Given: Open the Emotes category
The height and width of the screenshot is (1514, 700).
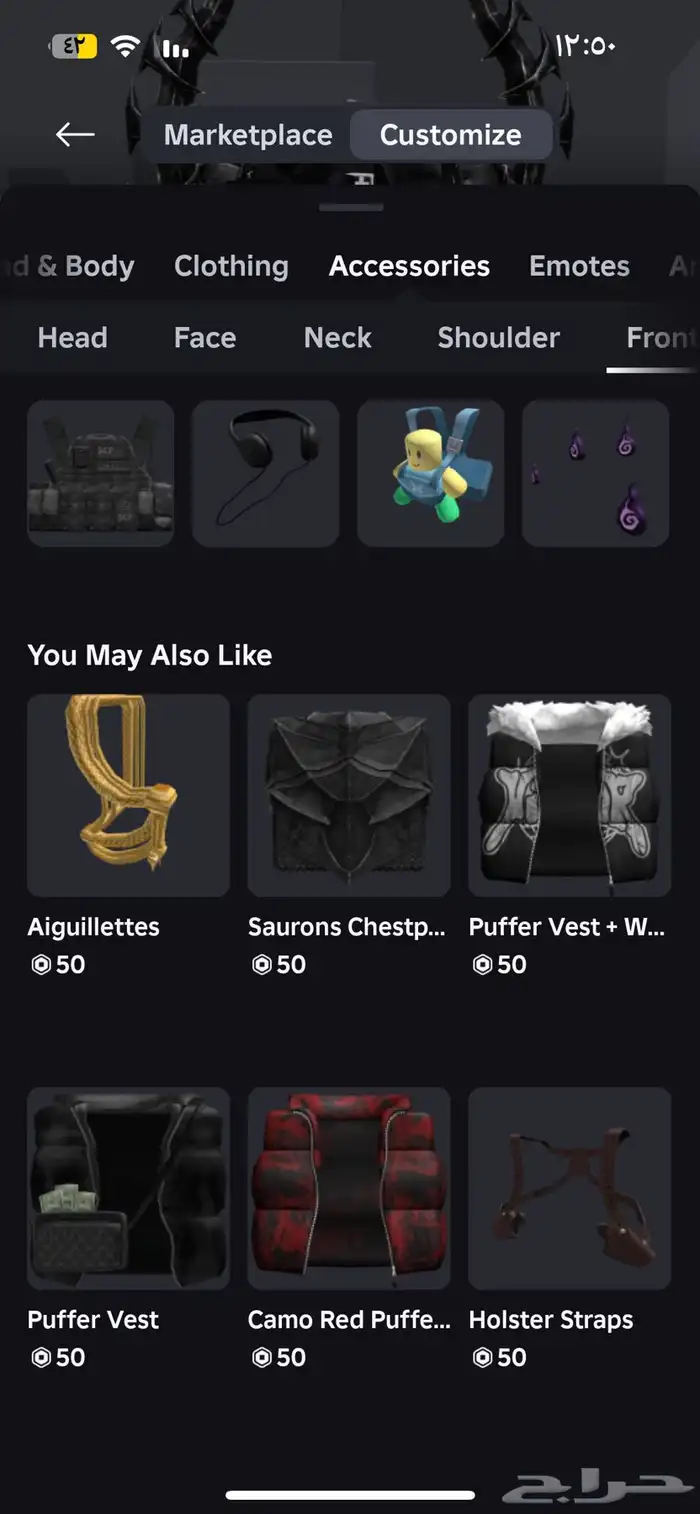Looking at the screenshot, I should [579, 266].
